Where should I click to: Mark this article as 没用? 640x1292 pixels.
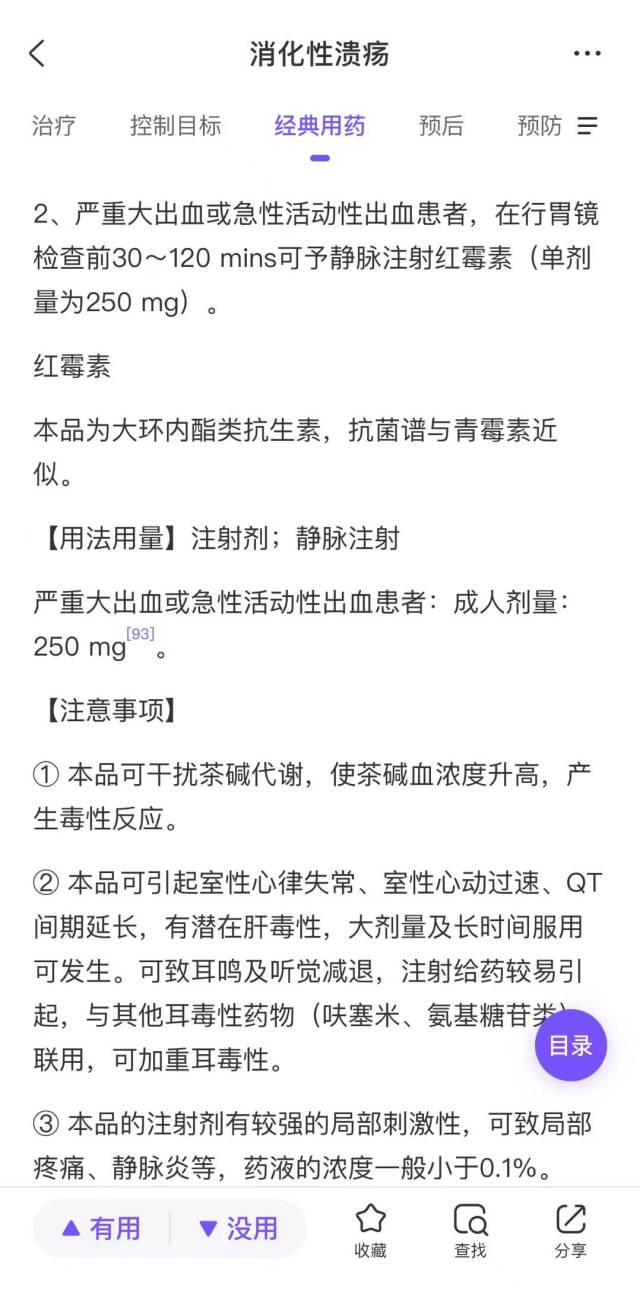pyautogui.click(x=238, y=1228)
